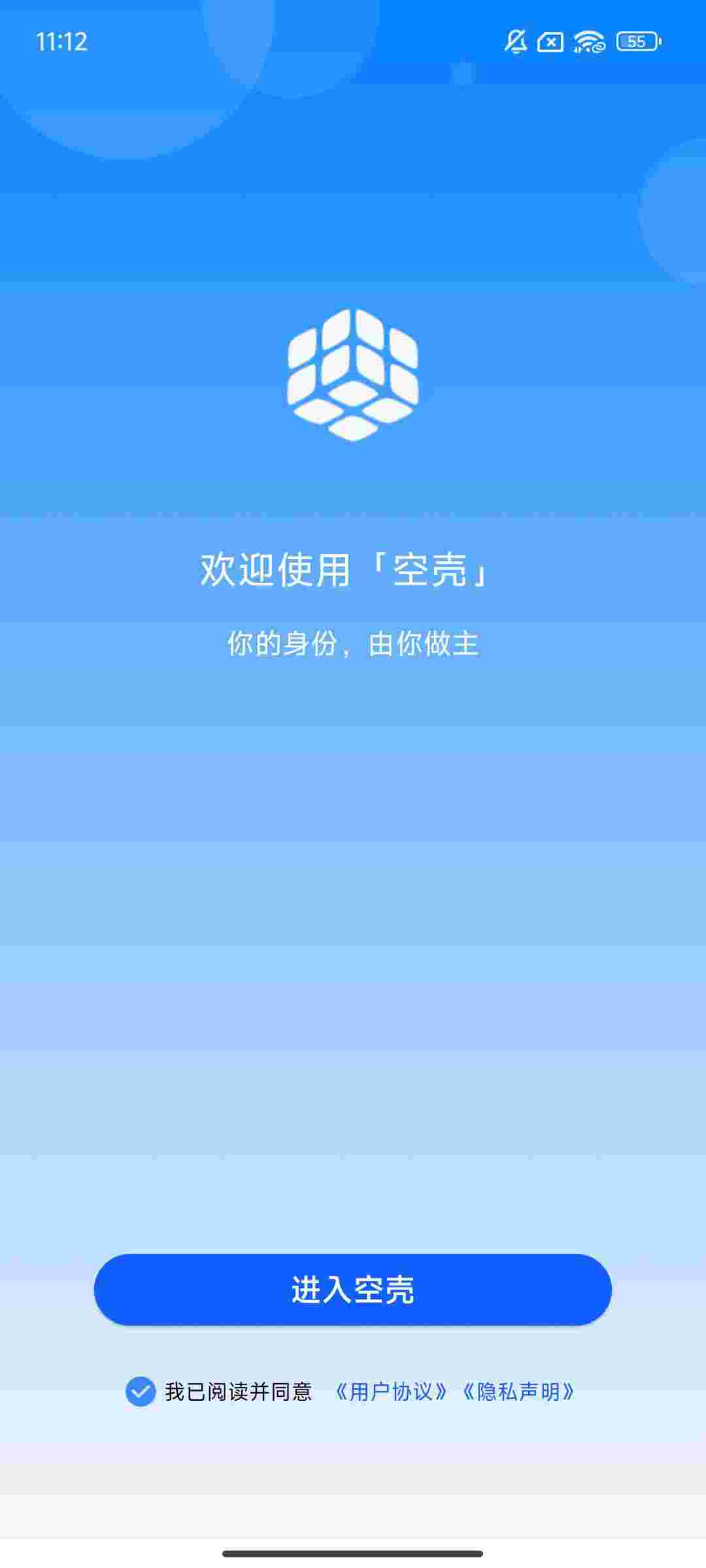Open the 《用户协议》 link
Screen dimensions: 706x1568
(391, 1392)
